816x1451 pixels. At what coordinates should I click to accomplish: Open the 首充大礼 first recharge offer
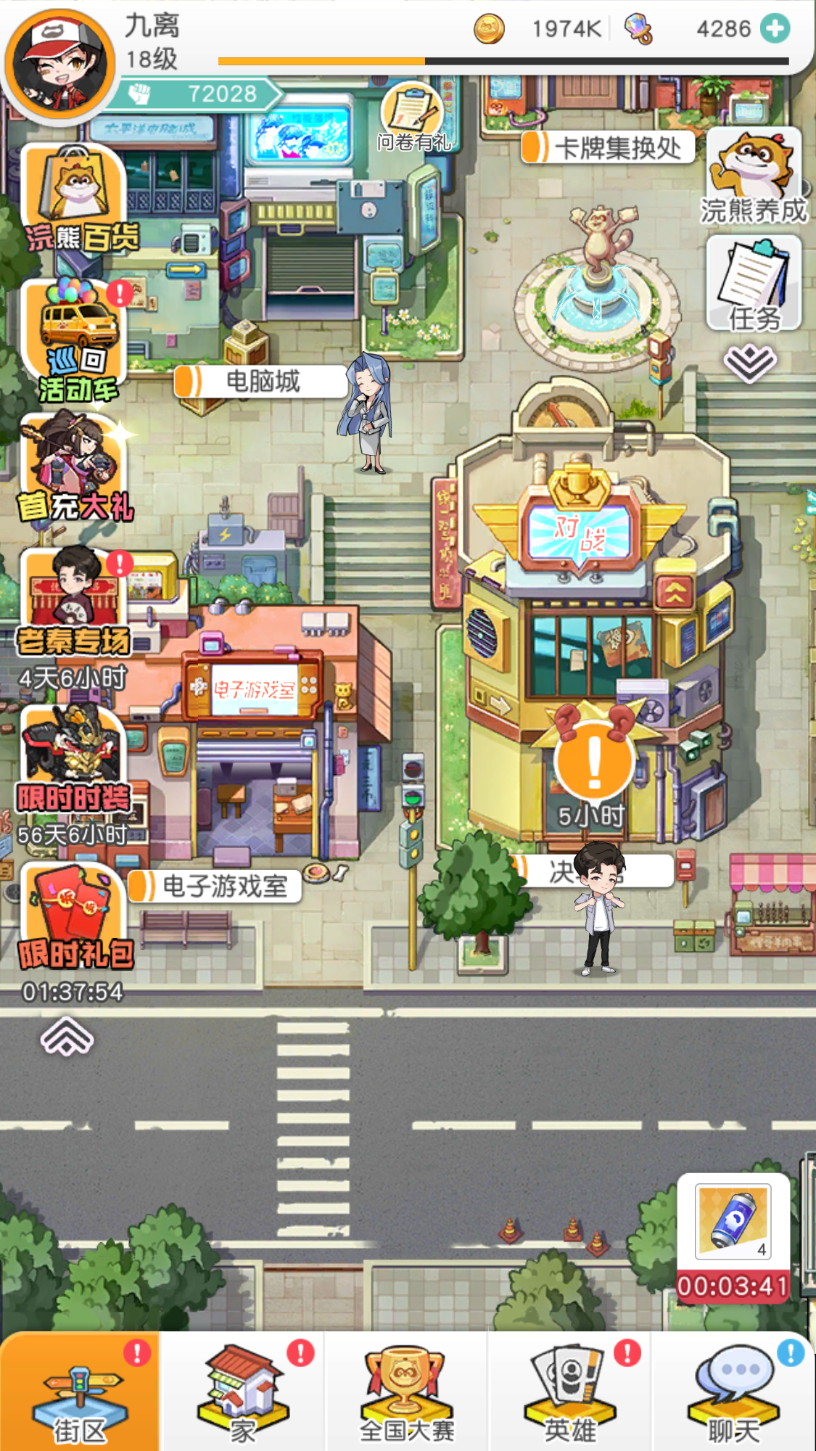pyautogui.click(x=74, y=468)
